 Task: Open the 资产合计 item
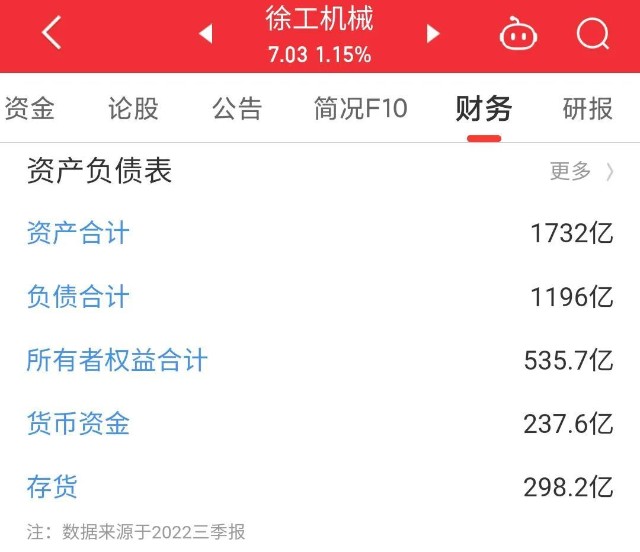tap(78, 234)
